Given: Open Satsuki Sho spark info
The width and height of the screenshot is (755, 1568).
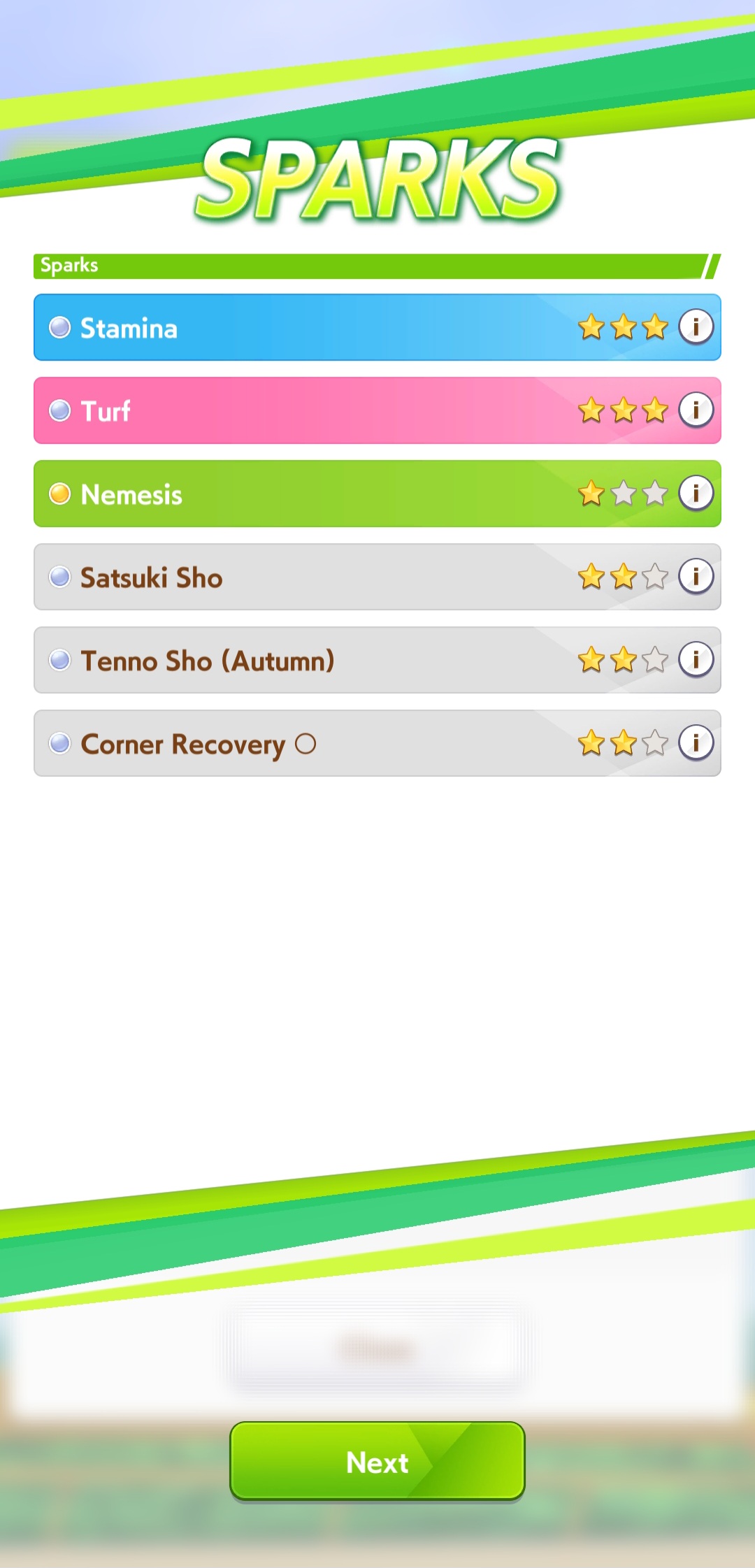Looking at the screenshot, I should click(x=696, y=576).
